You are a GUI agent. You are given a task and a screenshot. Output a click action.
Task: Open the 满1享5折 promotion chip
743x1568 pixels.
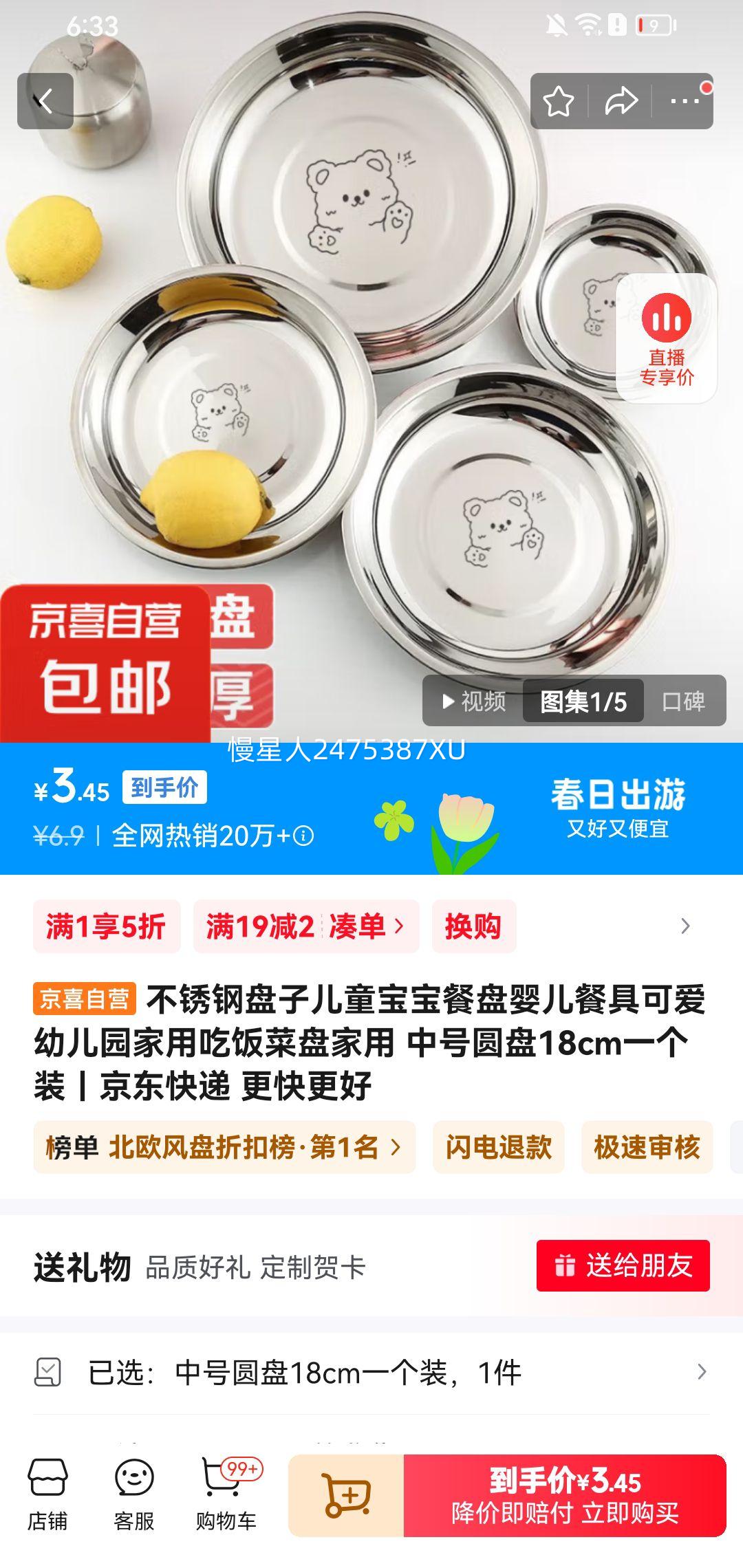[107, 926]
